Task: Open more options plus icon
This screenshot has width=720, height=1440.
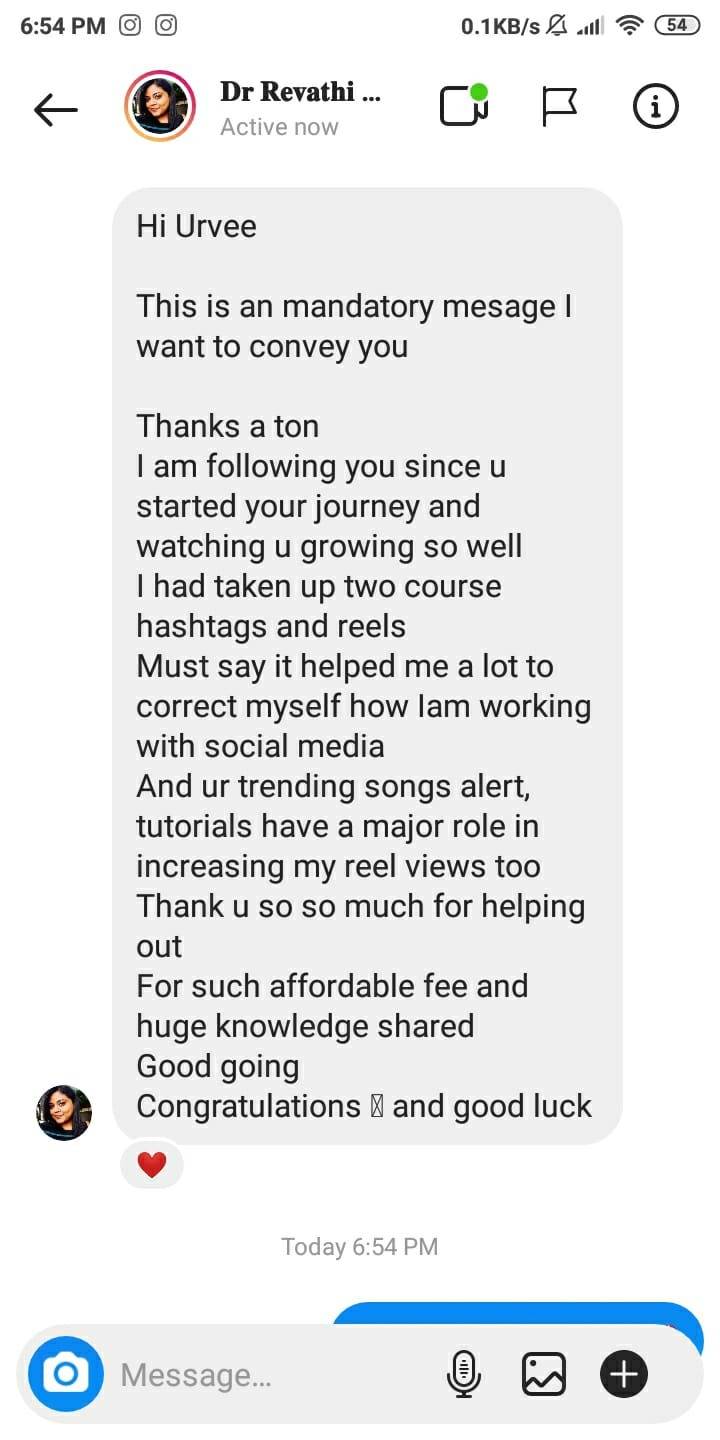Action: click(x=624, y=1374)
